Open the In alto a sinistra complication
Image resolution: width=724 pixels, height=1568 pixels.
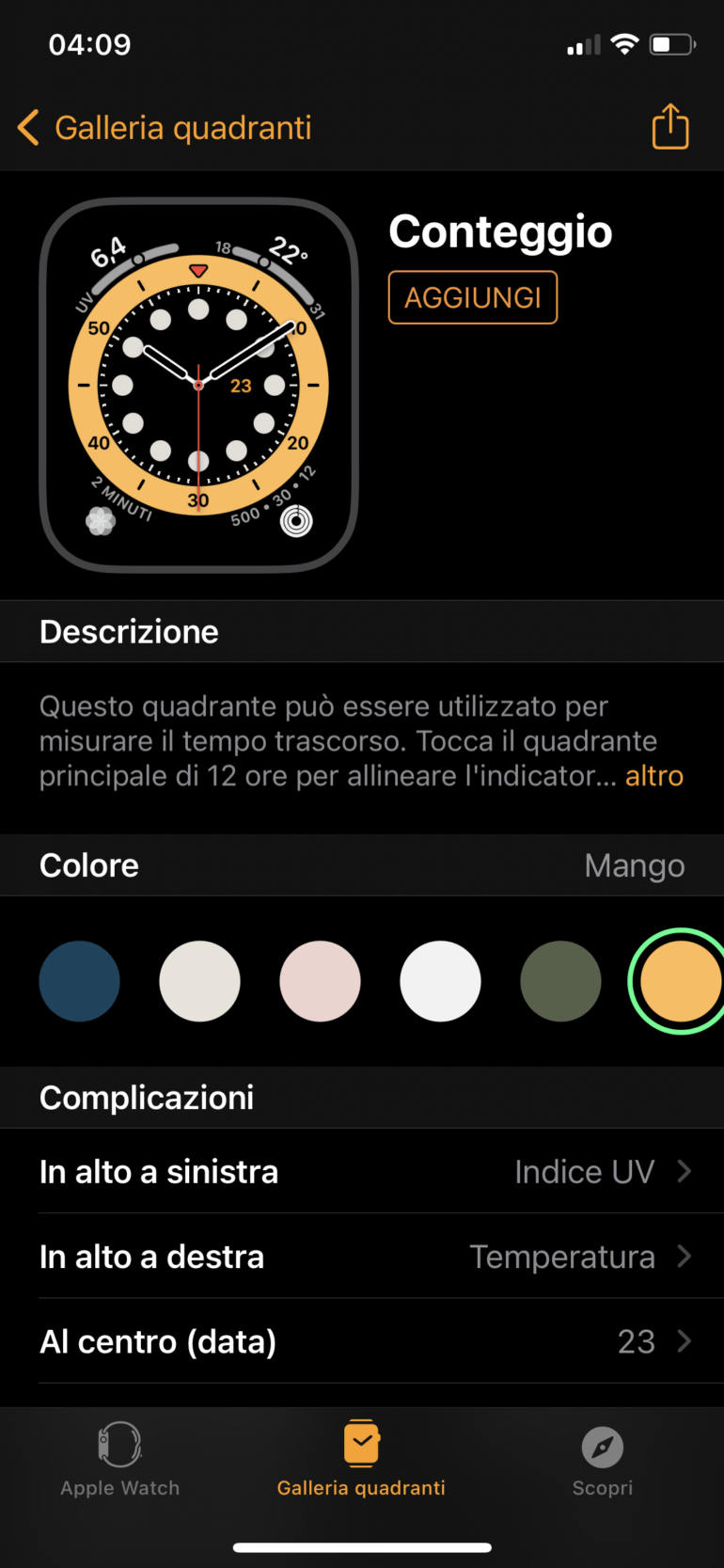point(362,1172)
